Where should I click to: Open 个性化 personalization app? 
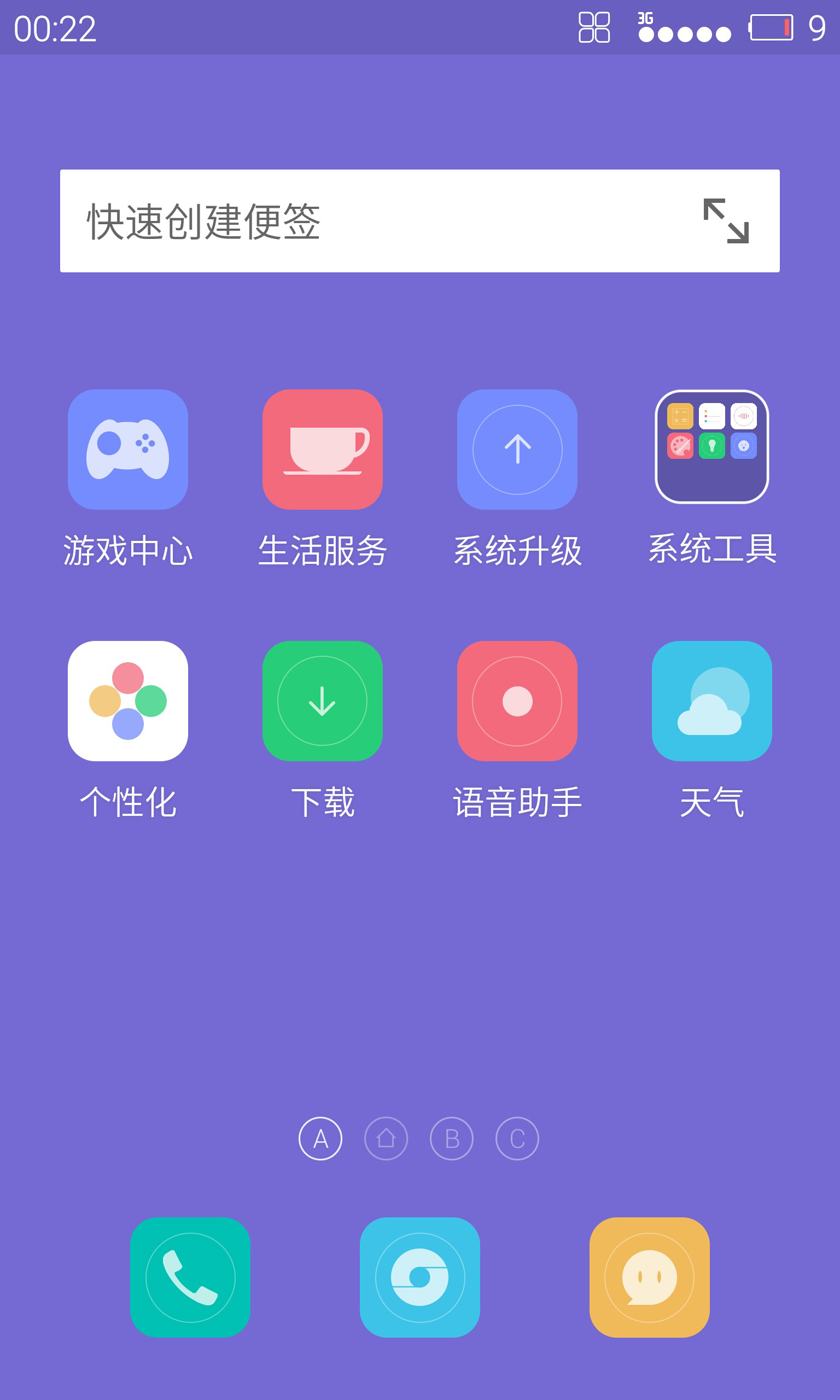point(128,701)
